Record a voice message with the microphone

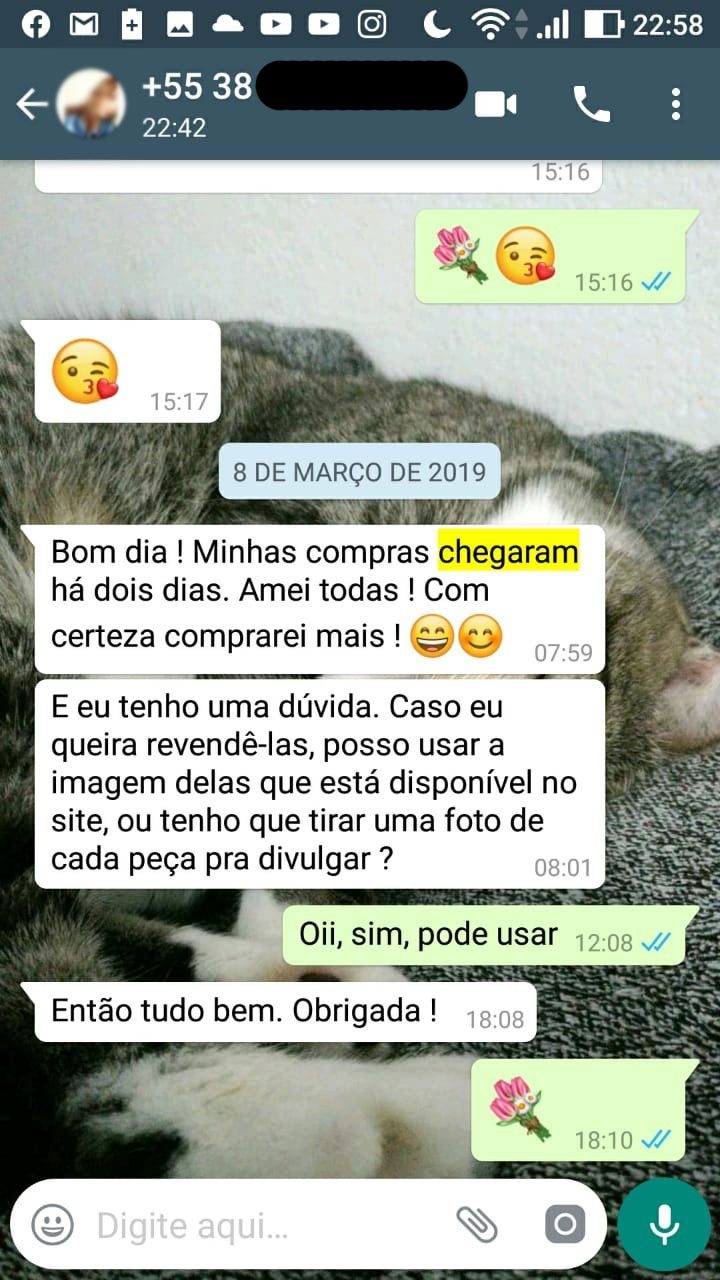(x=664, y=1224)
